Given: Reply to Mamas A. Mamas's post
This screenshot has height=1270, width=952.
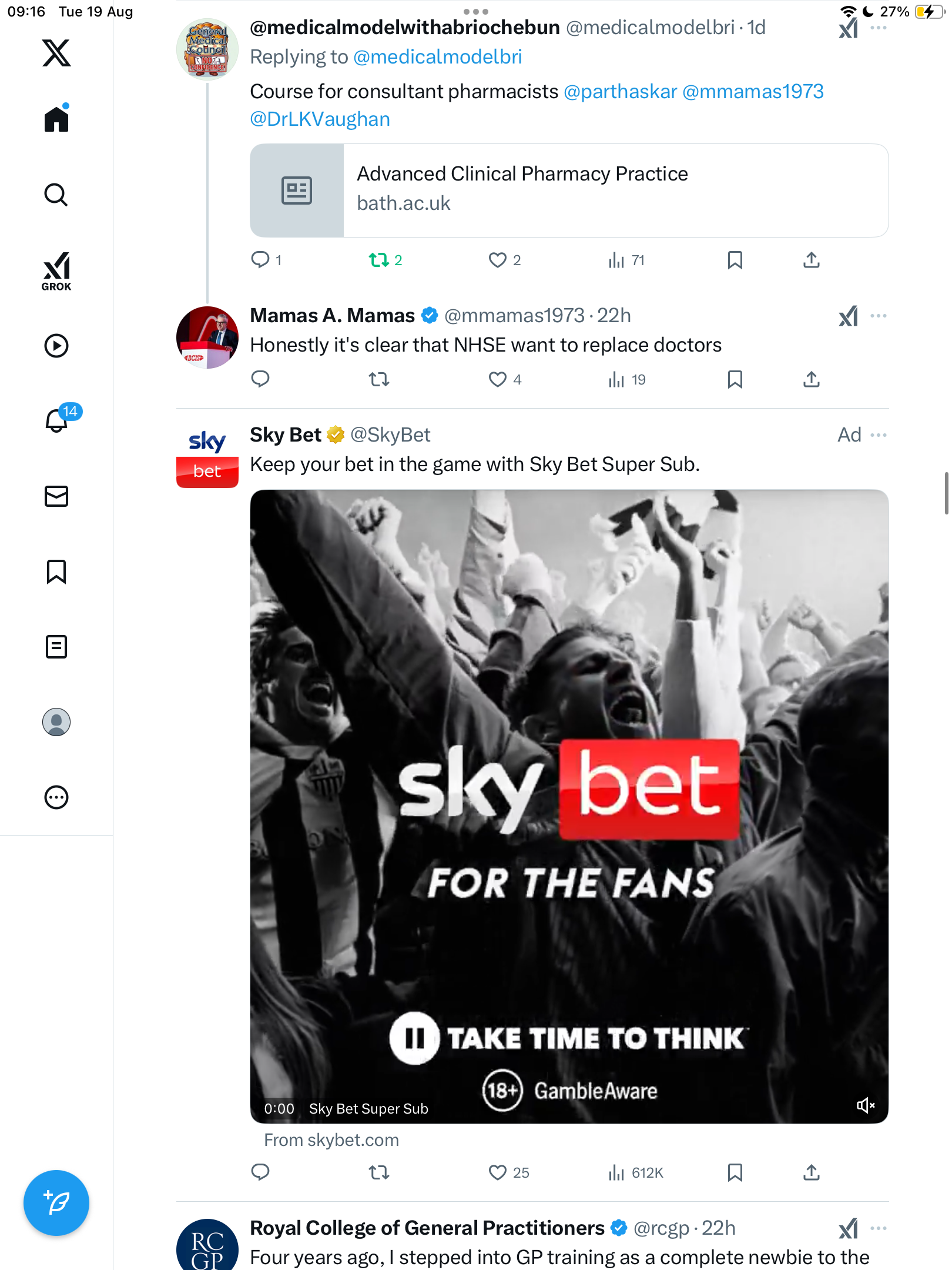Looking at the screenshot, I should 260,379.
